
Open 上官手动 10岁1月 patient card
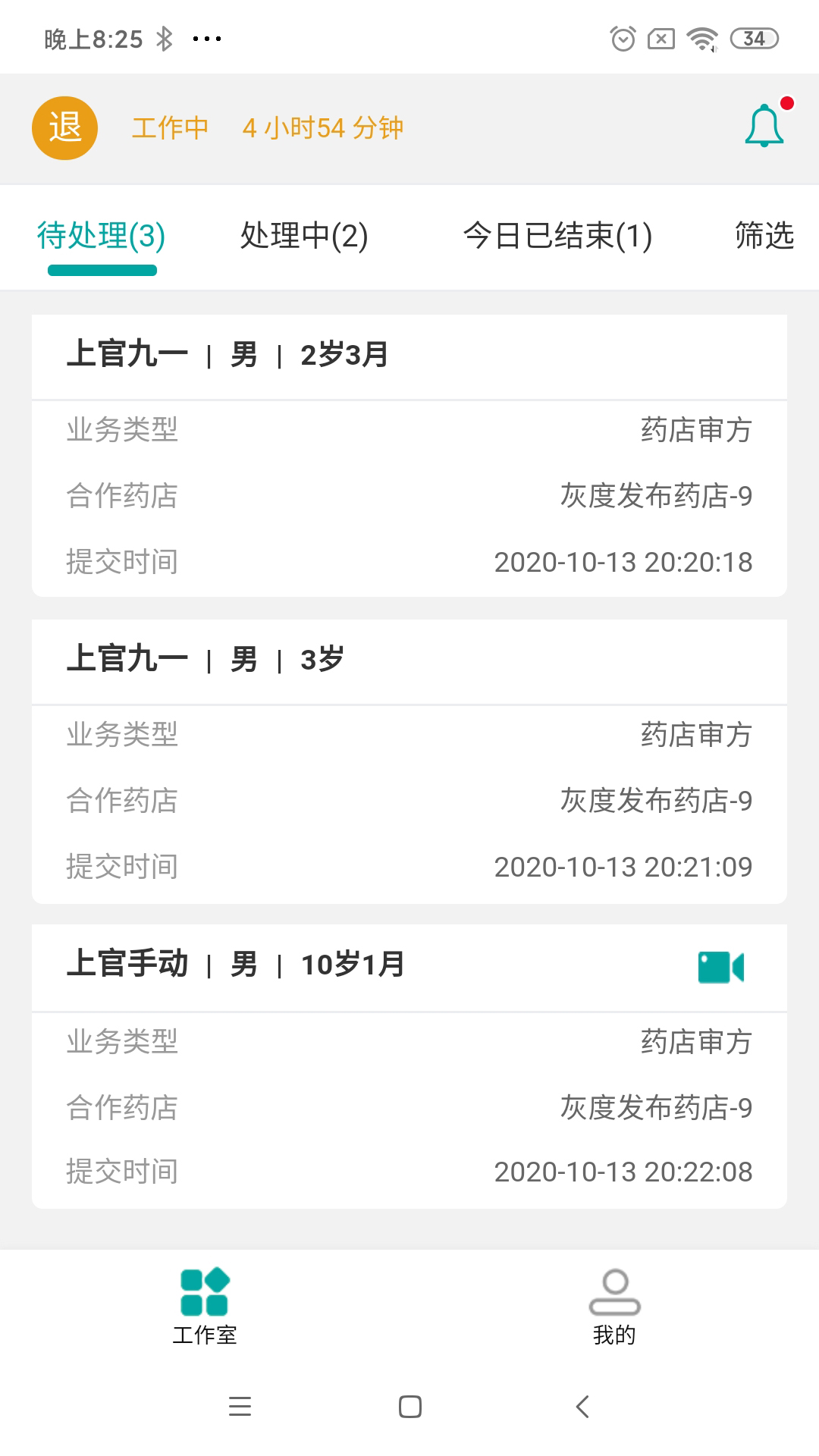tap(409, 1065)
